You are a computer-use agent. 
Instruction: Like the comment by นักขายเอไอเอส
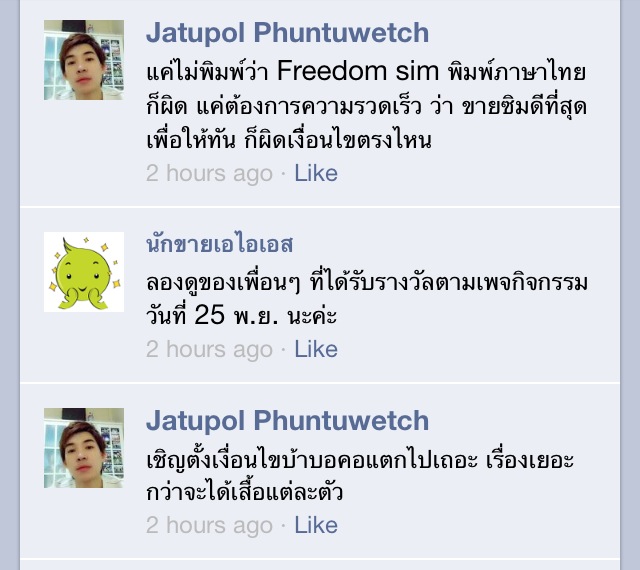point(316,349)
